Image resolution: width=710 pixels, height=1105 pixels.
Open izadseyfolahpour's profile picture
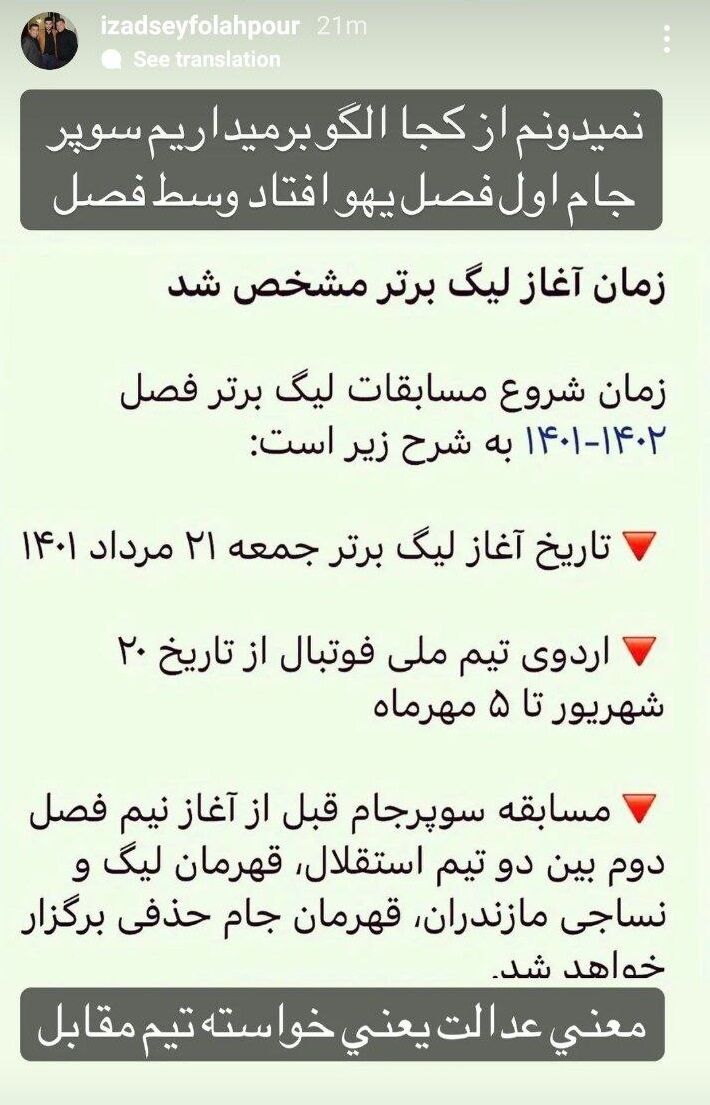(49, 41)
